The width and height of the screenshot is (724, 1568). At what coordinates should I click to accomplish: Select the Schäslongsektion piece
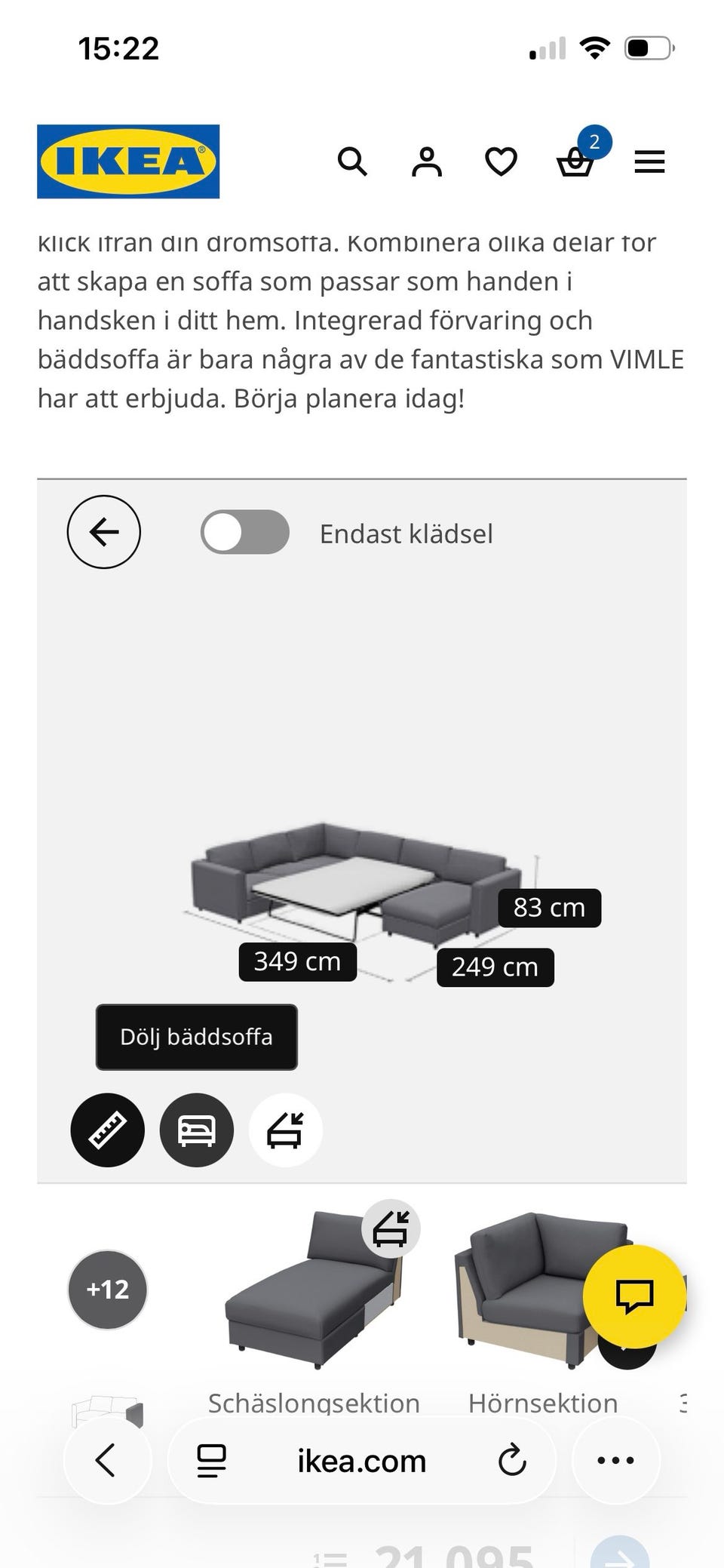tap(314, 1309)
